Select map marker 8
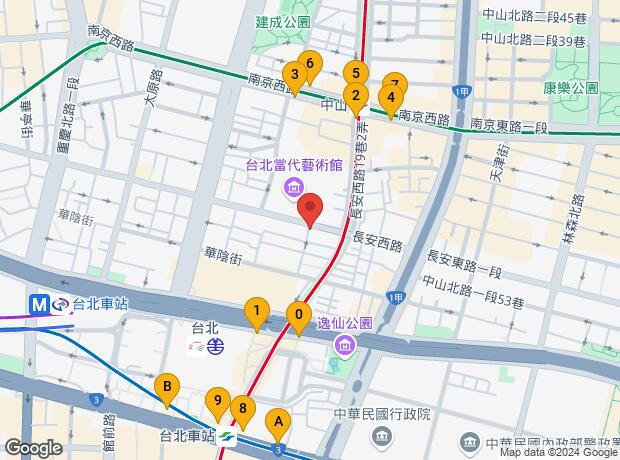Viewport: 620px width, 460px height. click(x=240, y=409)
